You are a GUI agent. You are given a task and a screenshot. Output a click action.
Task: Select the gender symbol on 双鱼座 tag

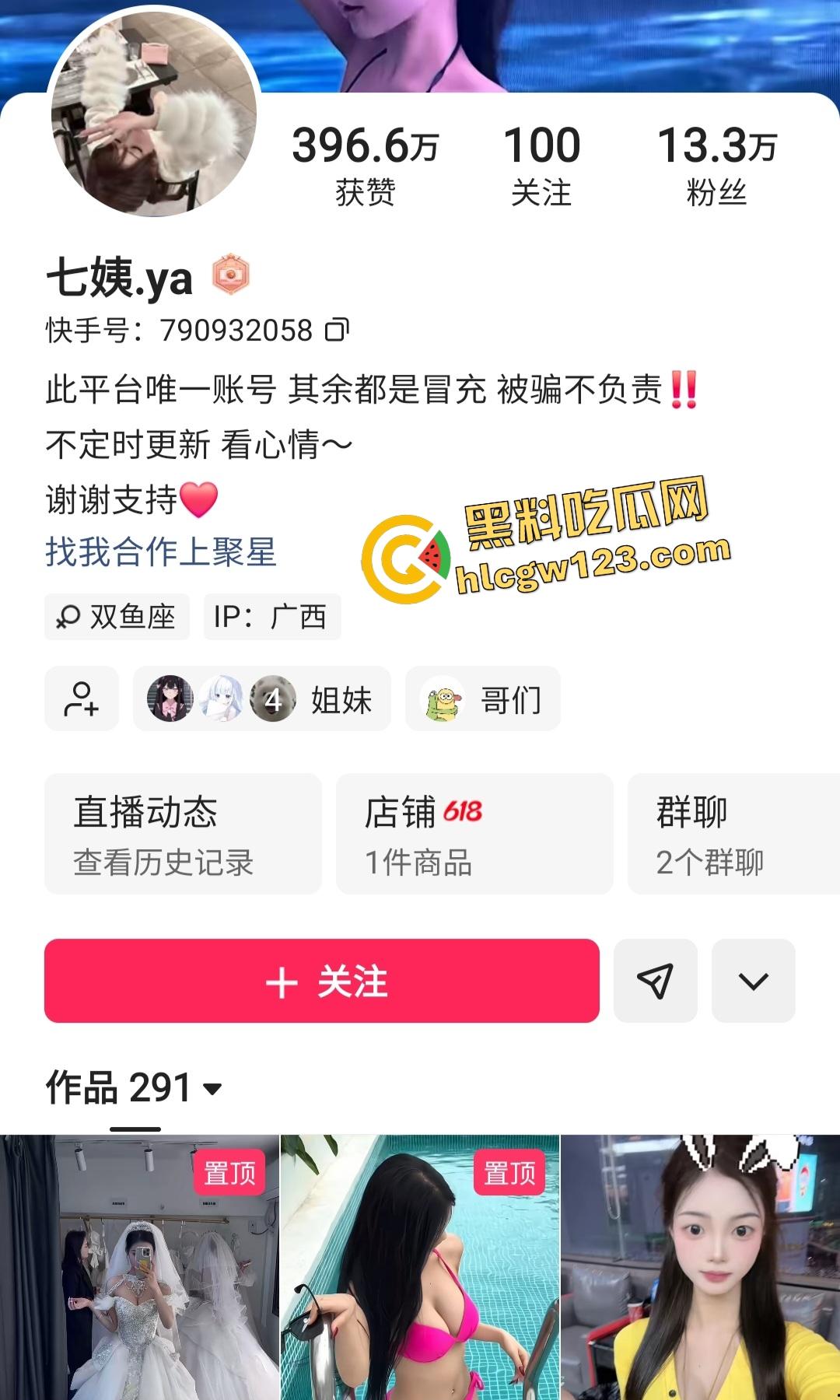point(72,616)
